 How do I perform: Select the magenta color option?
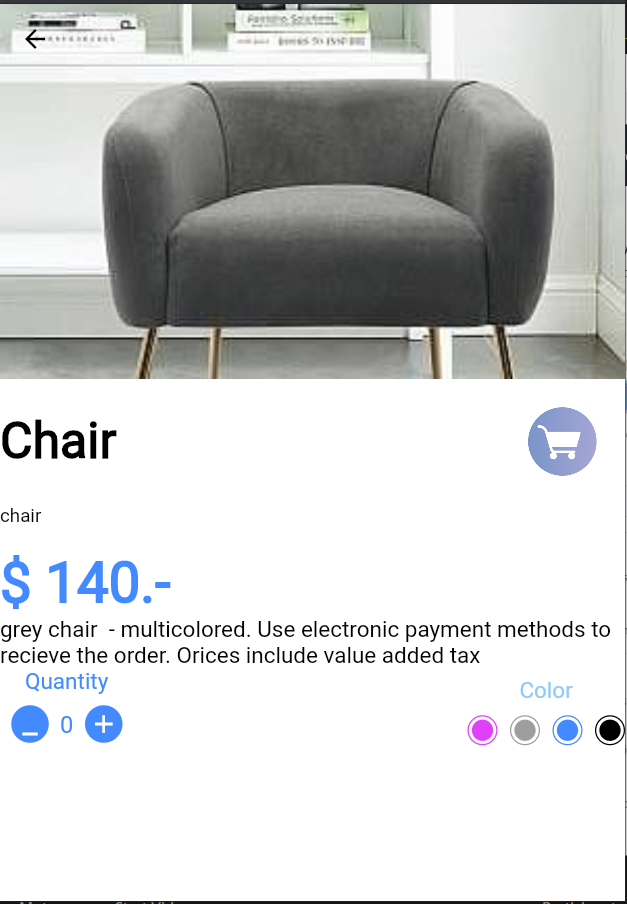tap(482, 731)
